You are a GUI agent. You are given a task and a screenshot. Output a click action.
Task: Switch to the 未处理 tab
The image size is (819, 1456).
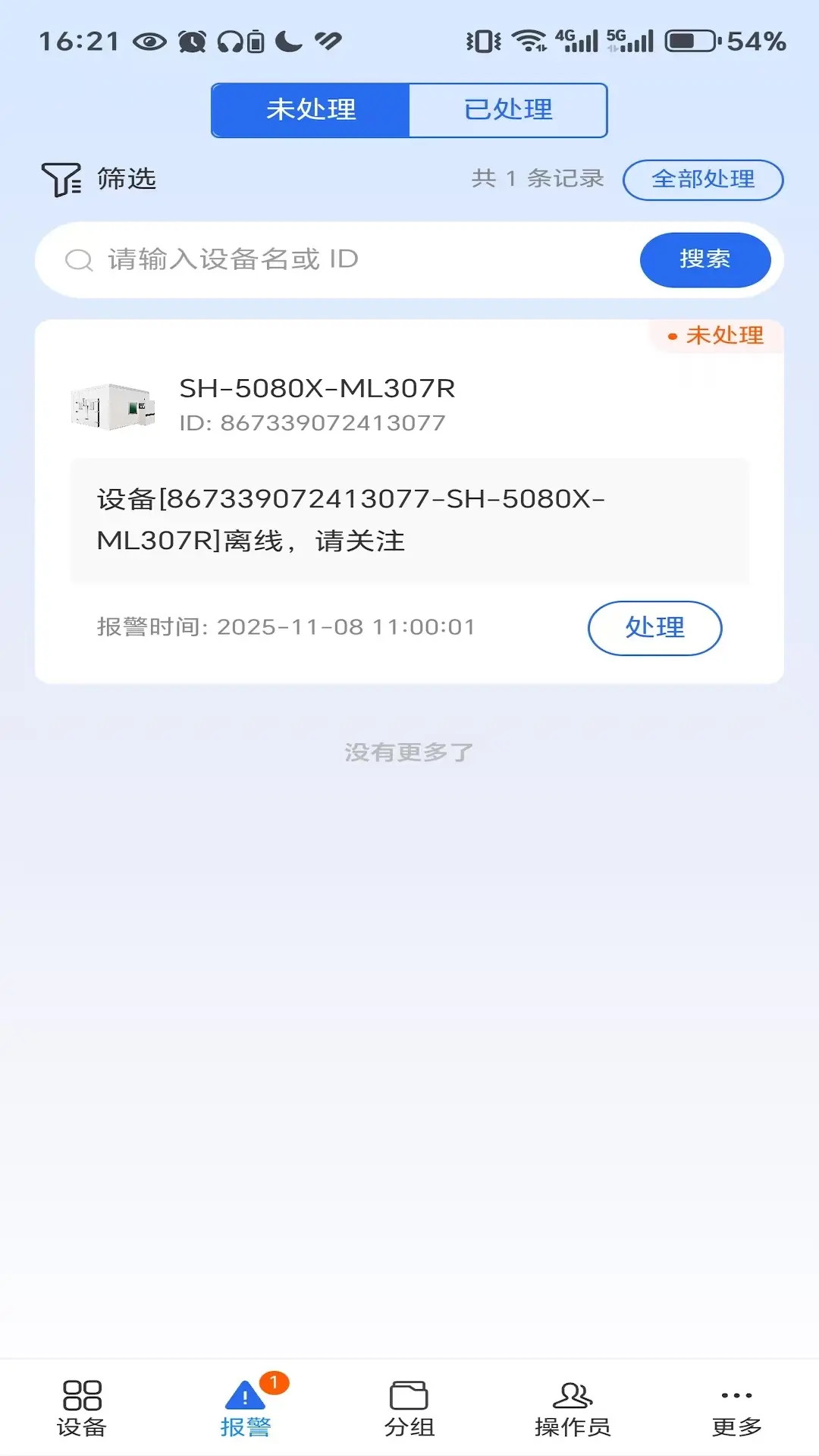pos(311,109)
